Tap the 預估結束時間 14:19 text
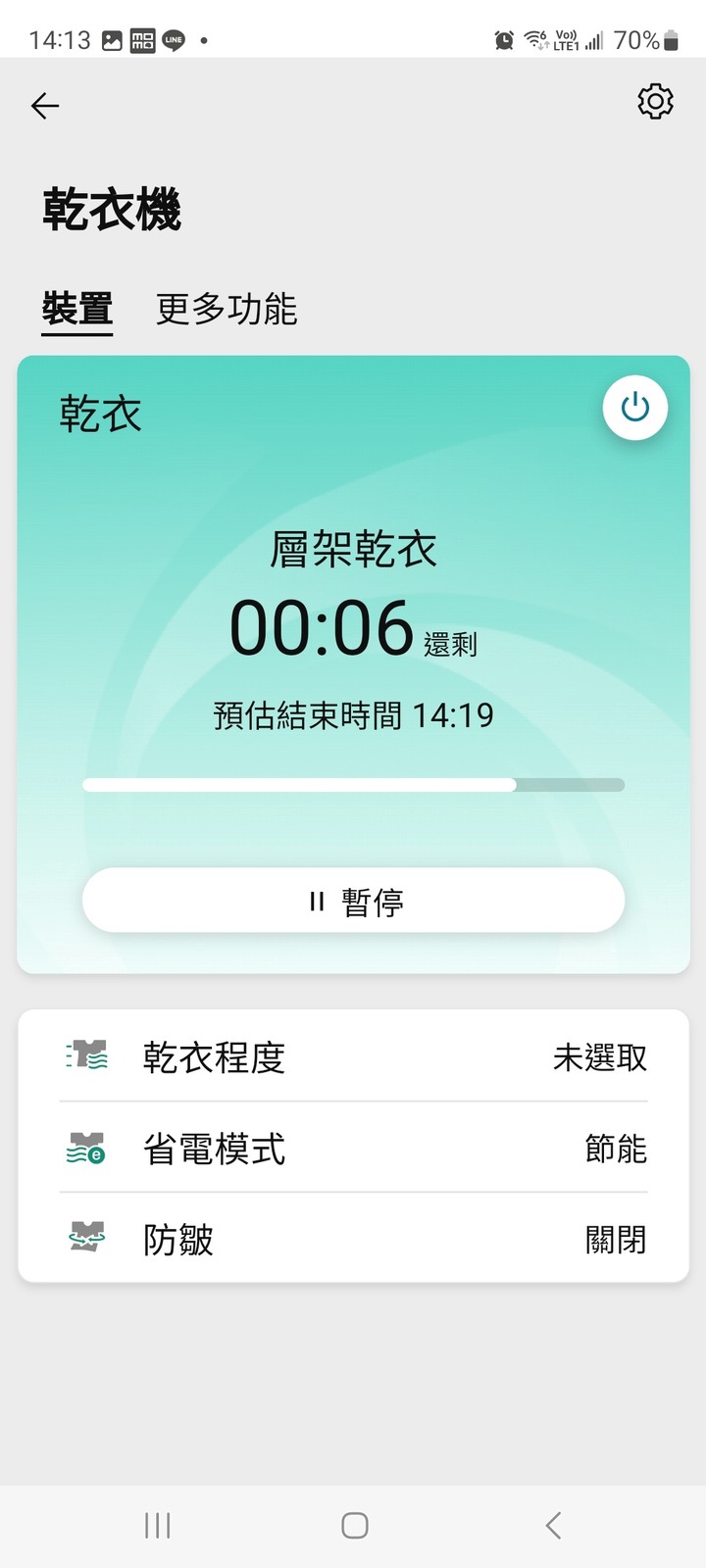Screen dimensions: 706x1568 tap(353, 716)
